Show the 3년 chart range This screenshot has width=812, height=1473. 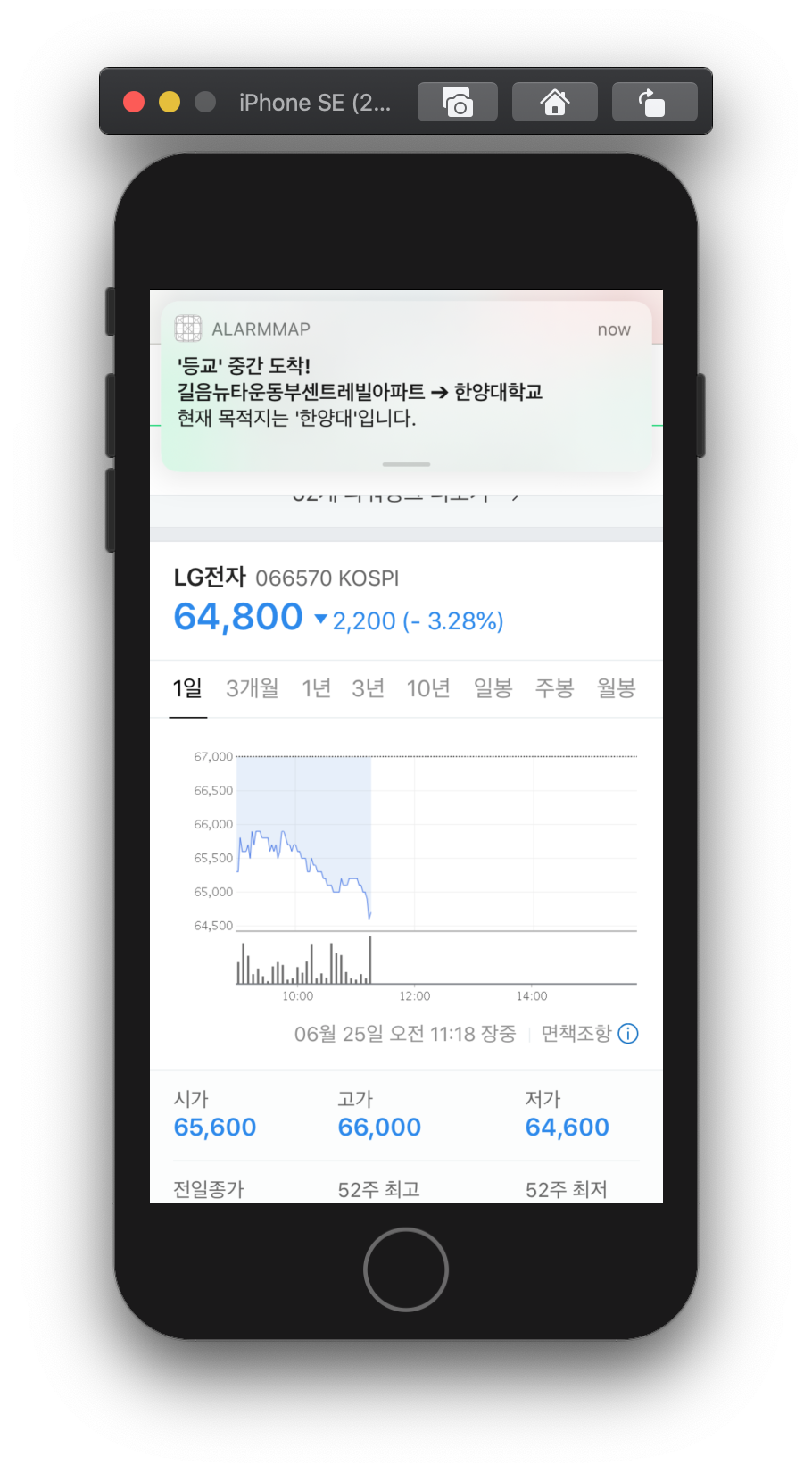368,688
